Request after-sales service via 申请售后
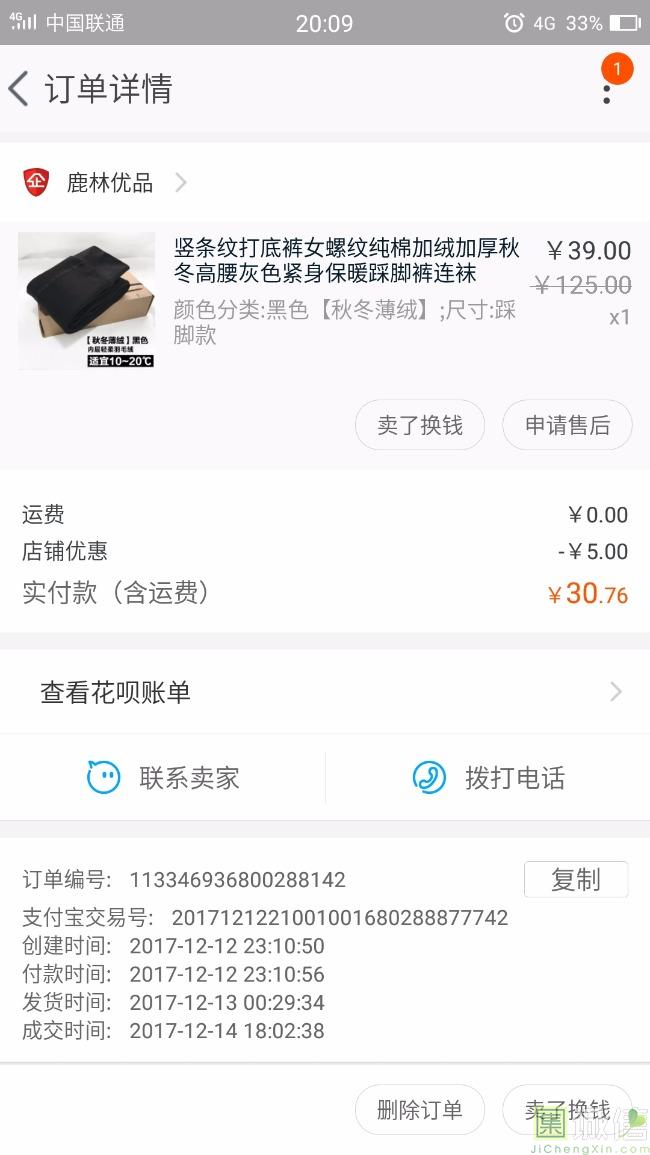The height and width of the screenshot is (1155, 650). click(x=567, y=425)
